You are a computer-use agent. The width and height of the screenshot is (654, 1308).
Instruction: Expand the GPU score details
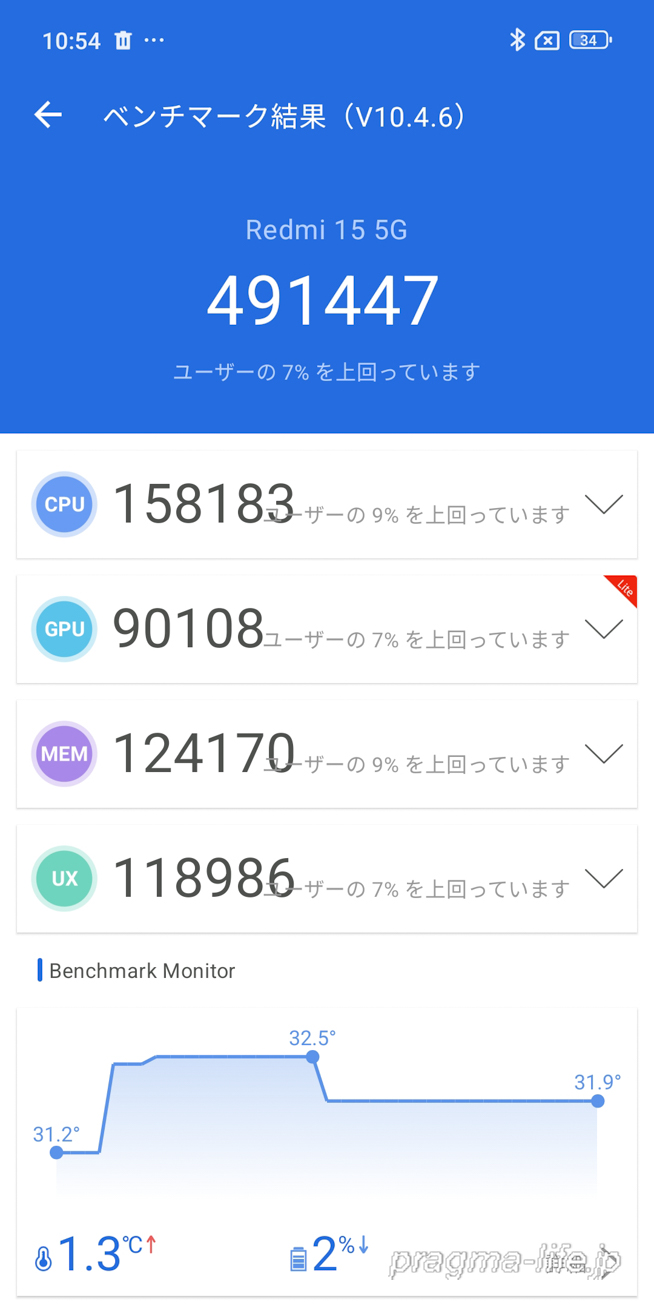(x=604, y=629)
